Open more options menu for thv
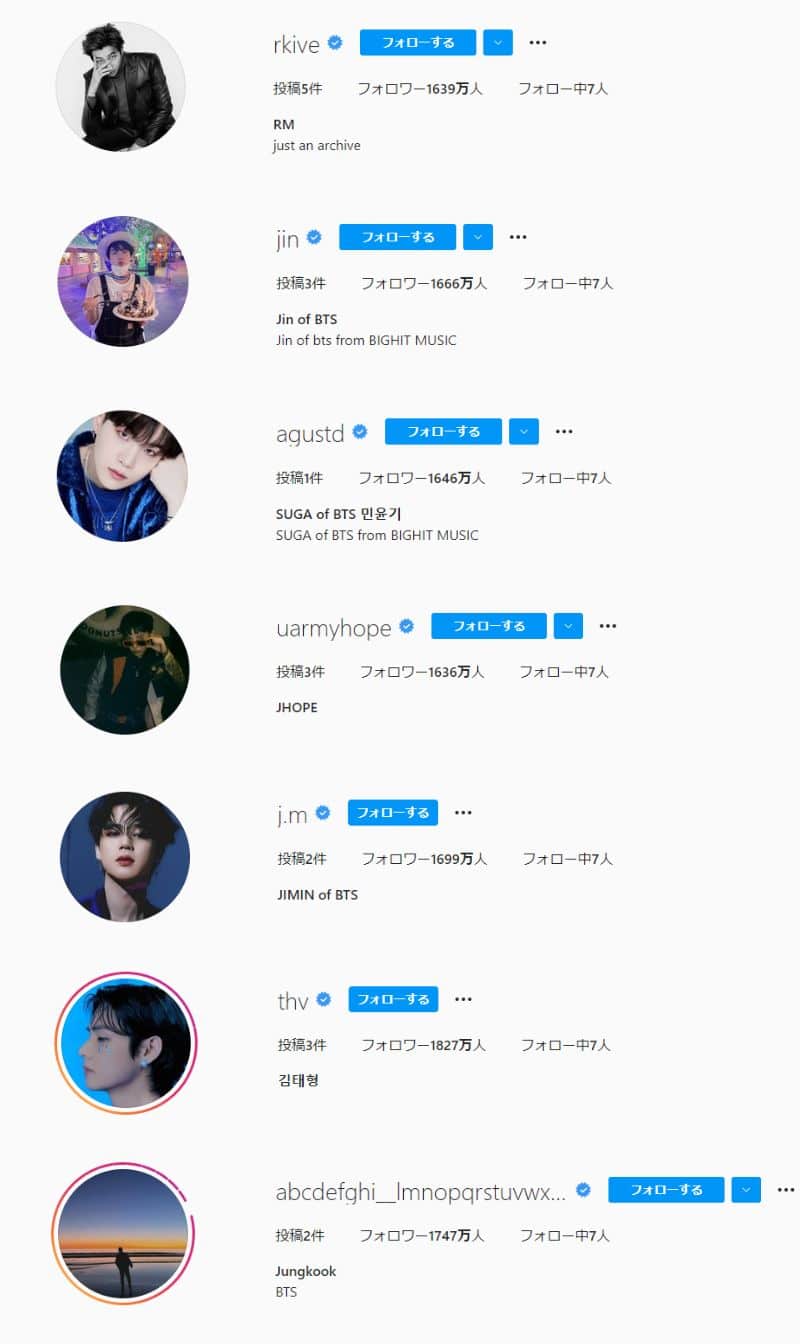The image size is (800, 1344). point(462,998)
